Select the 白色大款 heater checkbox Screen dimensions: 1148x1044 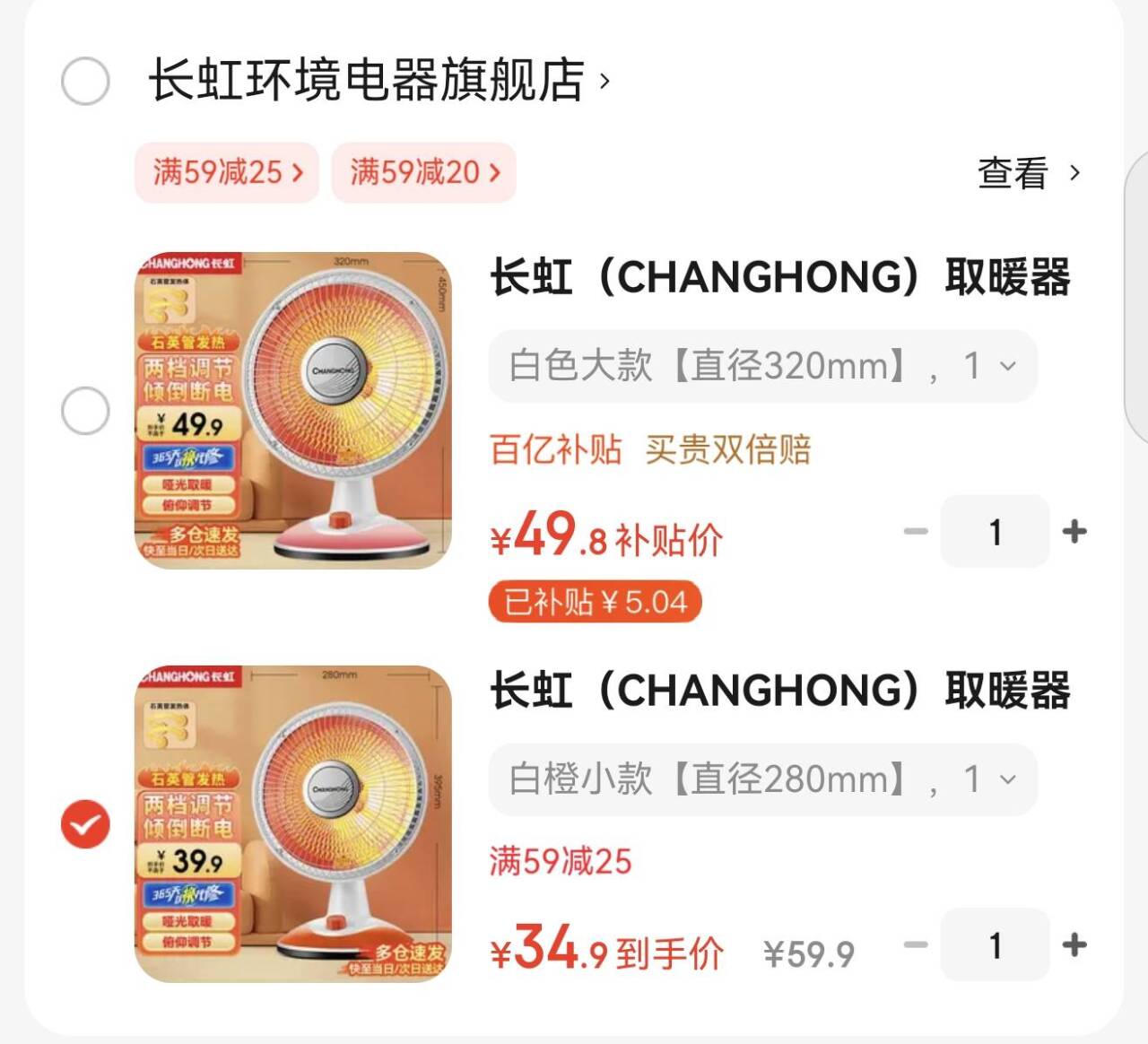pos(85,411)
